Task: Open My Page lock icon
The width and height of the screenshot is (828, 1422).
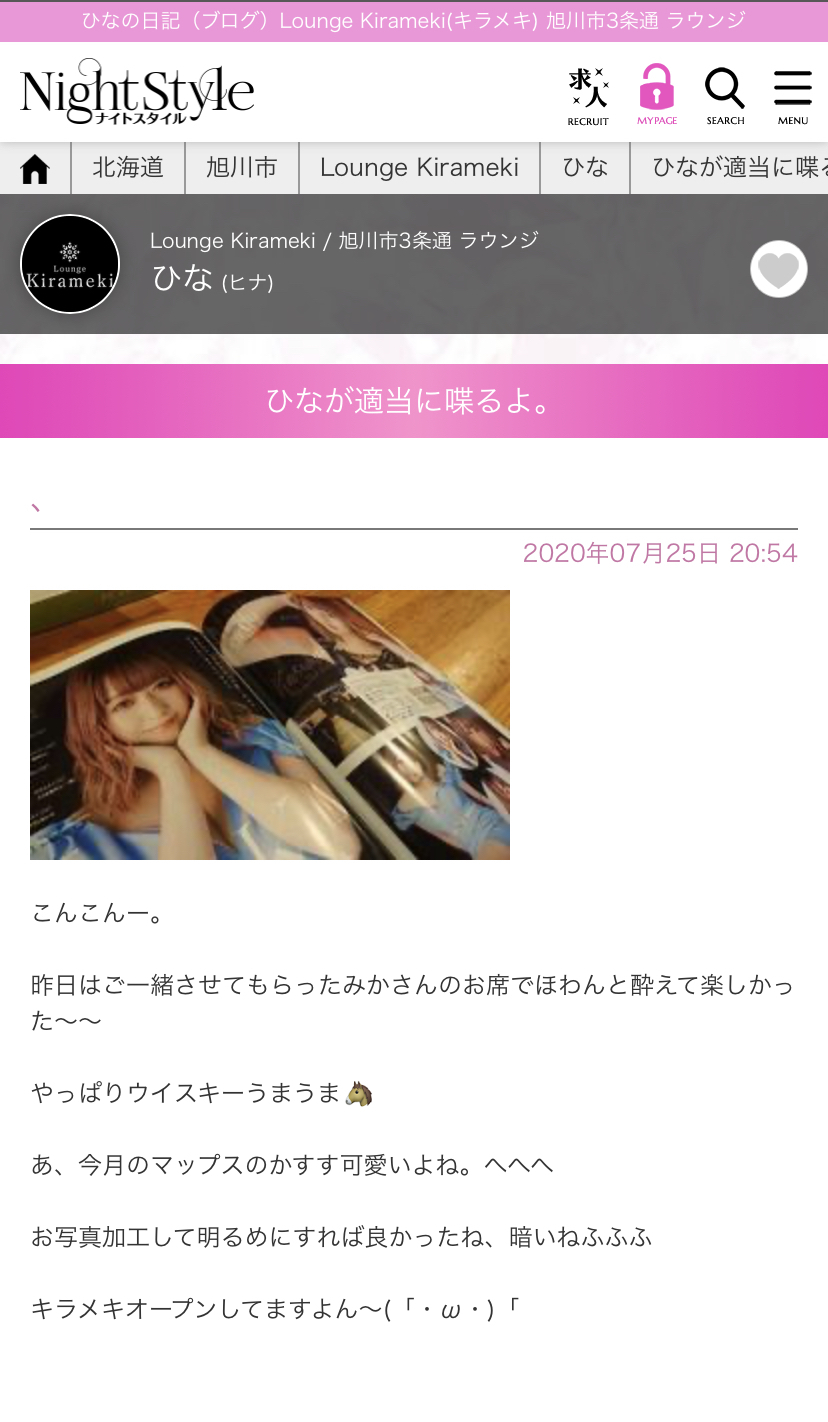Action: click(657, 94)
